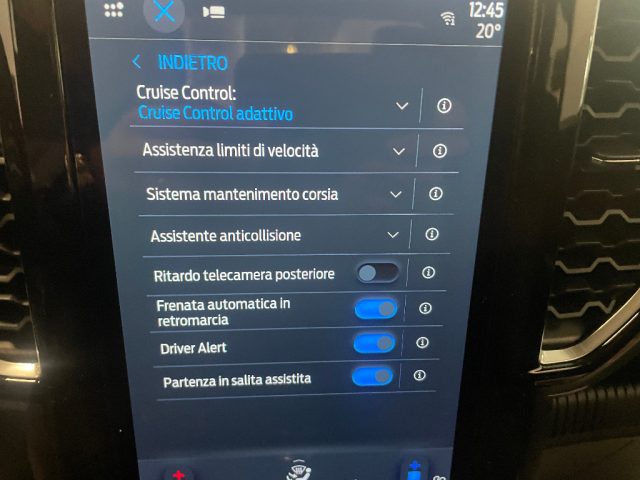This screenshot has height=480, width=640.
Task: Show info for Ritardo telecamera posteriore
Action: coord(428,272)
